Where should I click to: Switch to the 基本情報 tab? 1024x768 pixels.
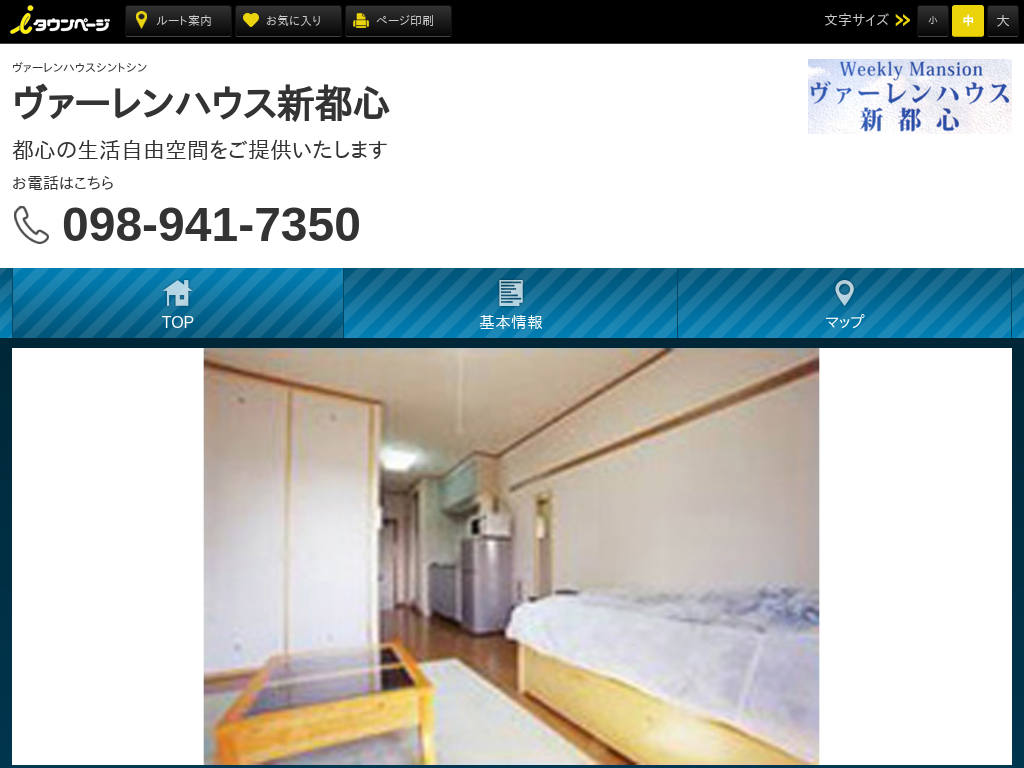pyautogui.click(x=511, y=304)
